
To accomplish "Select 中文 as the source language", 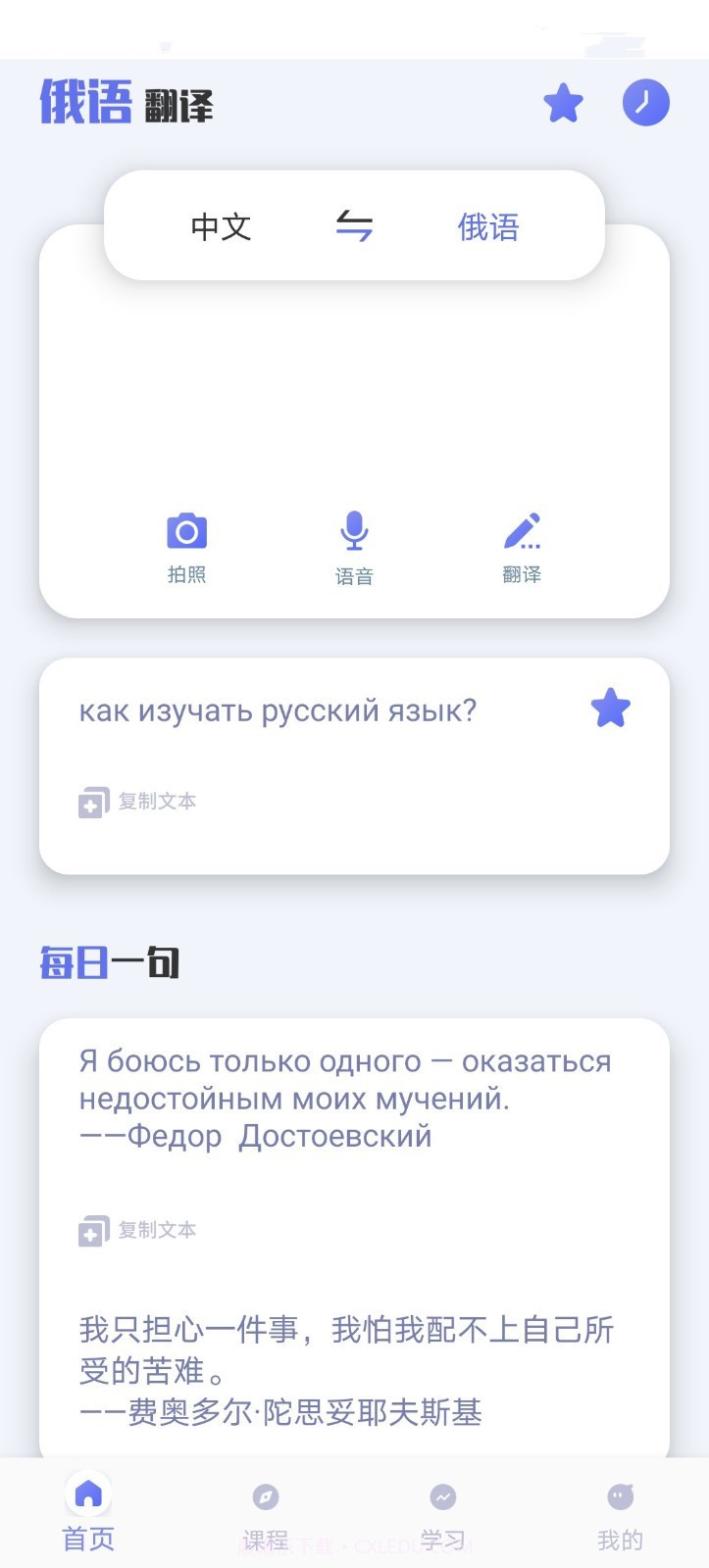I will [x=222, y=226].
